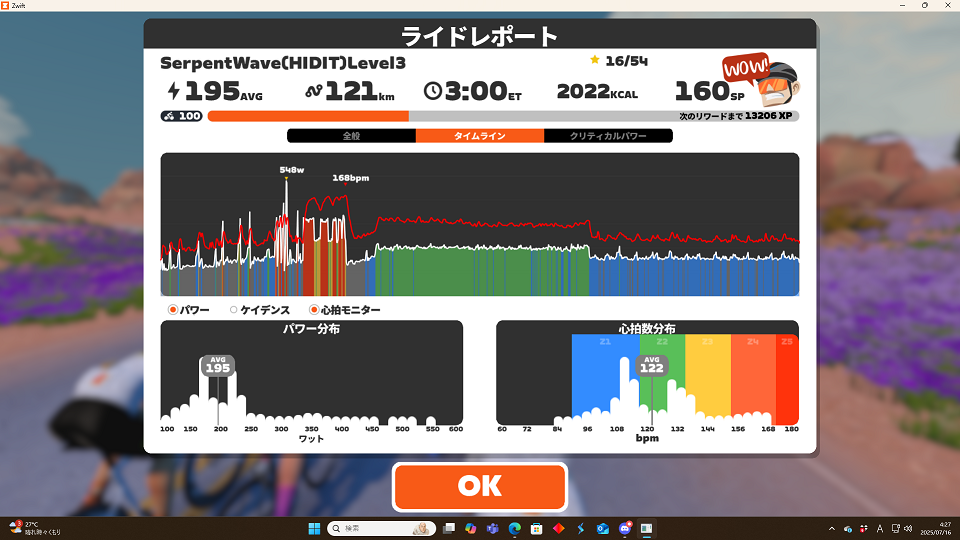Select the タイムライン tab
960x540 pixels.
(479, 135)
